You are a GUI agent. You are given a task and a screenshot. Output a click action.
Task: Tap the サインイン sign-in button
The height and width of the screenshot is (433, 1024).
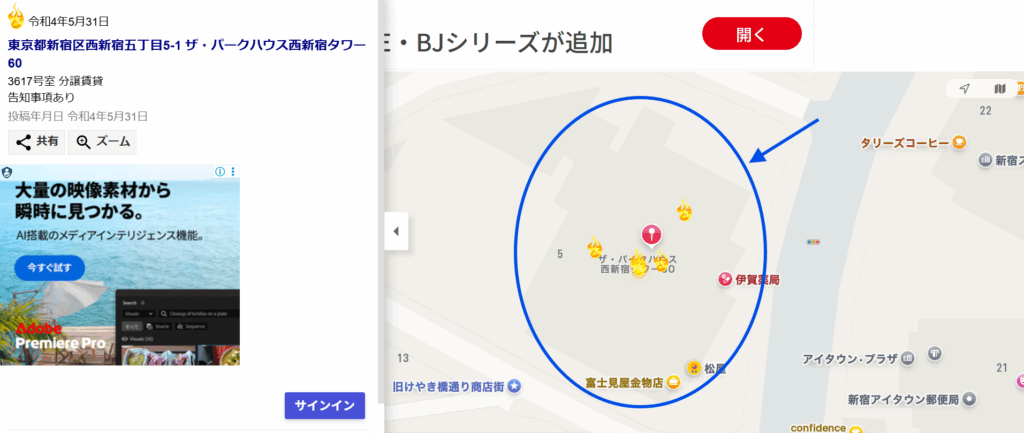point(325,405)
